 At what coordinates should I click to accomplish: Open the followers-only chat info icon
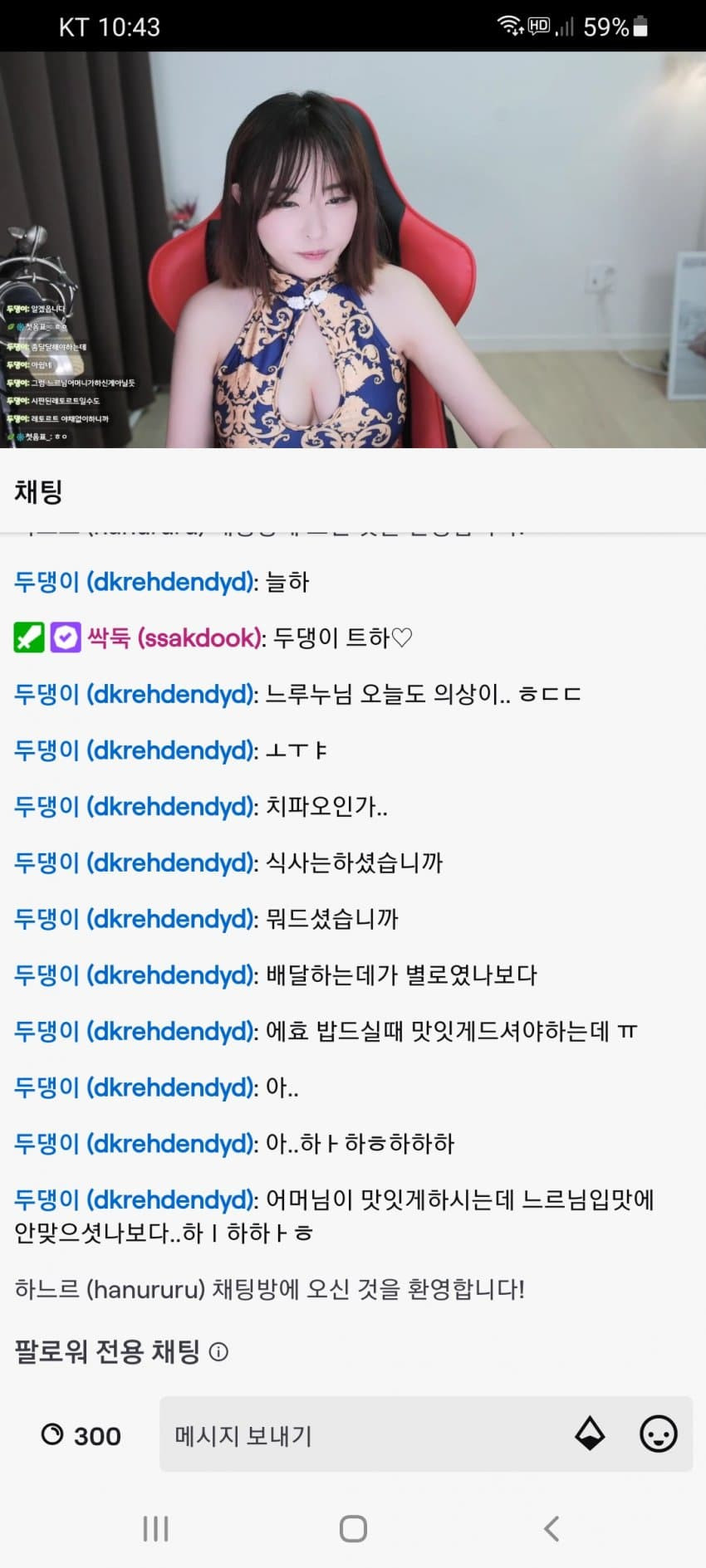pos(218,1352)
